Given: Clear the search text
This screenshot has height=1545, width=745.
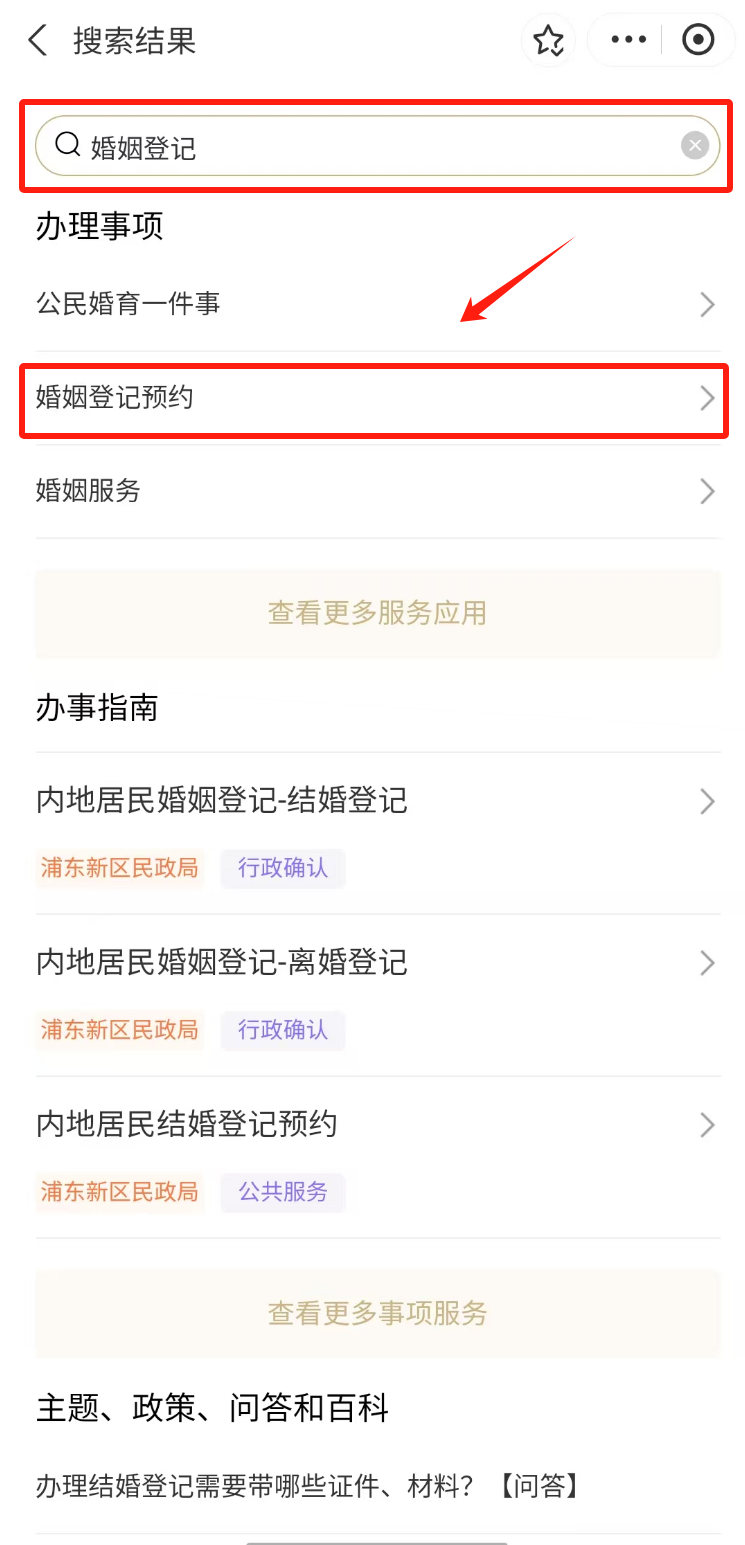Looking at the screenshot, I should coord(695,146).
